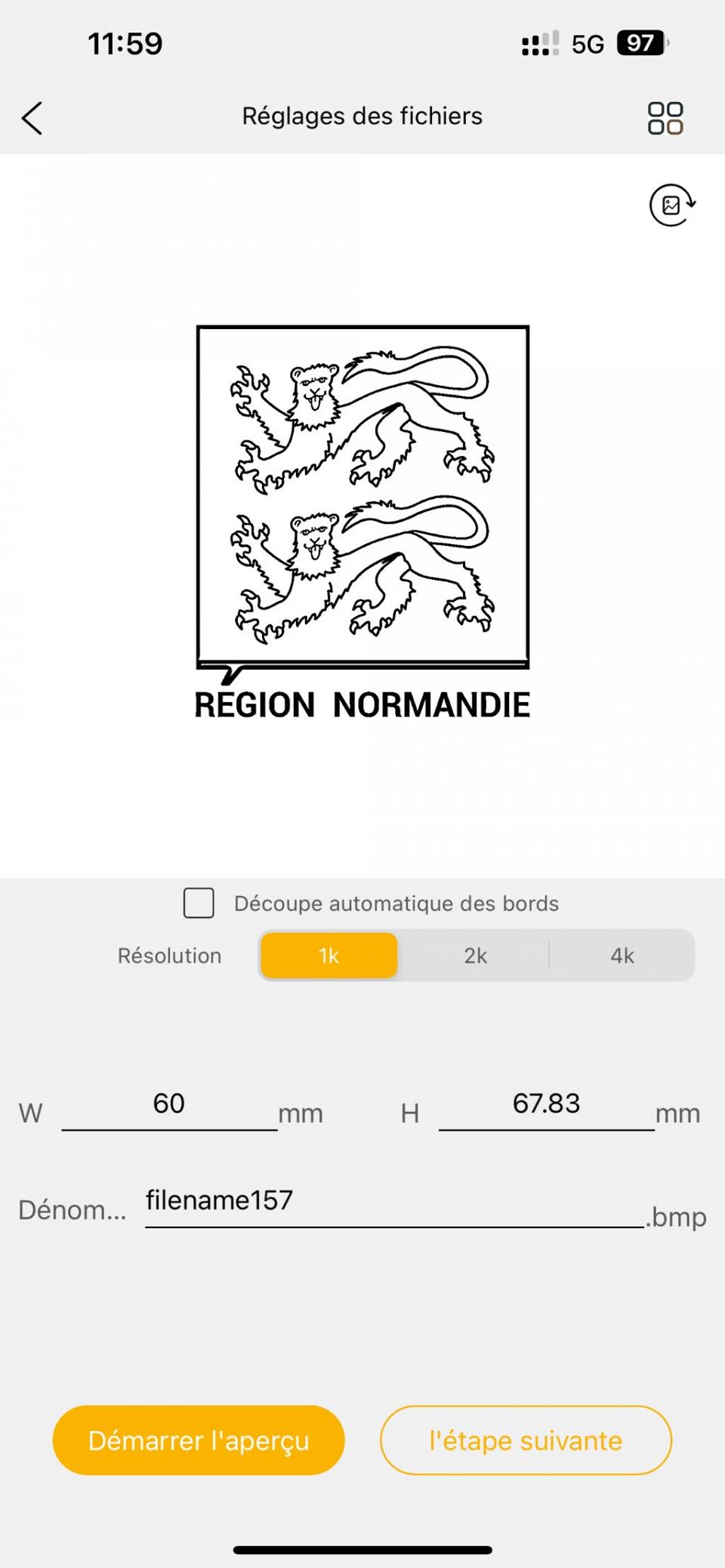Continue with l'étape suivante
The height and width of the screenshot is (1568, 725).
526,1440
